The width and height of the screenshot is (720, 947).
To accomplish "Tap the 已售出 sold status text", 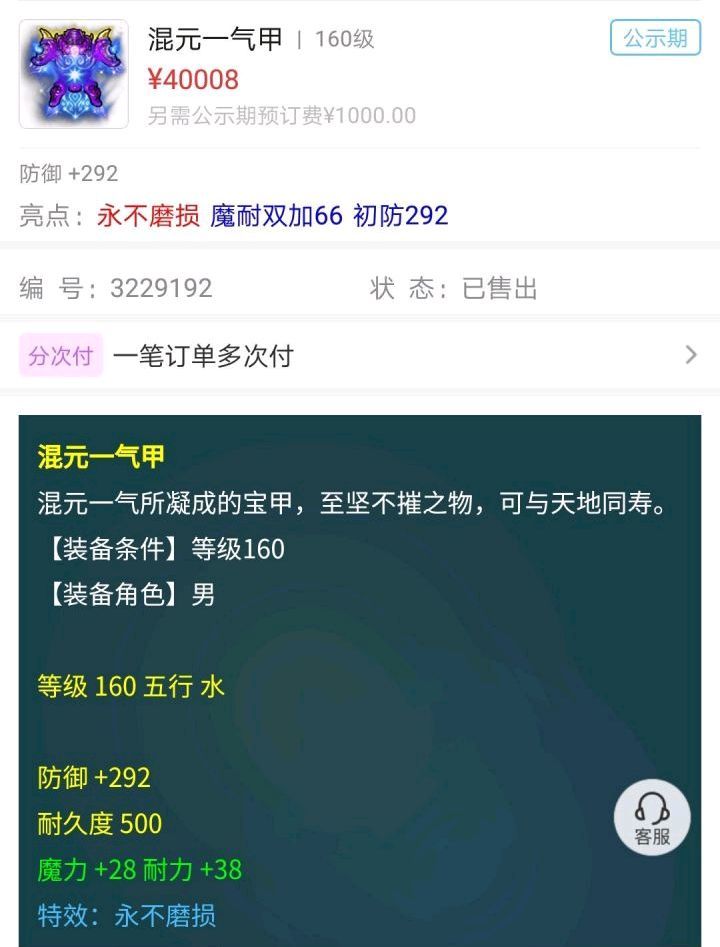I will [504, 289].
